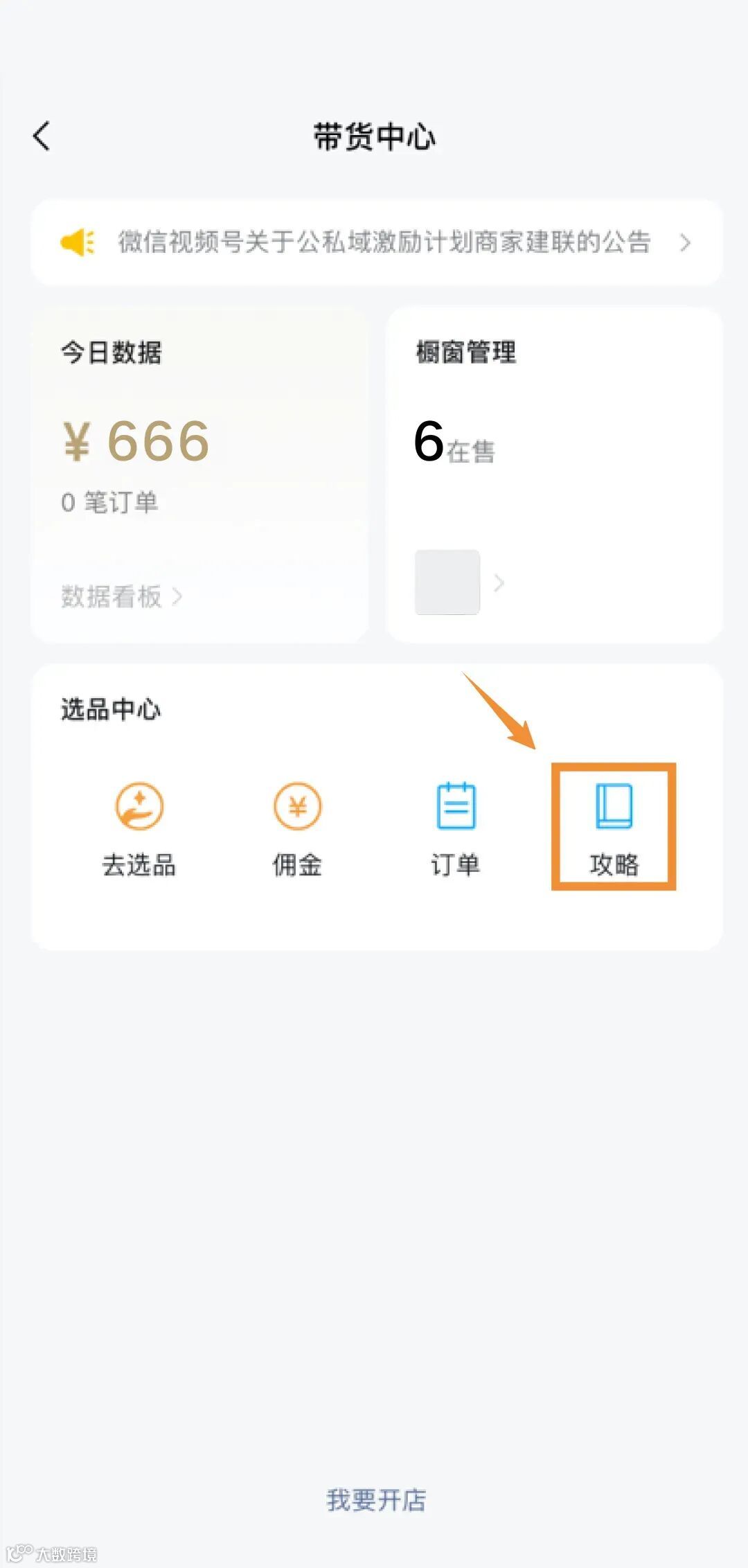Tap the 我要开店 link
The height and width of the screenshot is (1568, 748).
pyautogui.click(x=376, y=1499)
